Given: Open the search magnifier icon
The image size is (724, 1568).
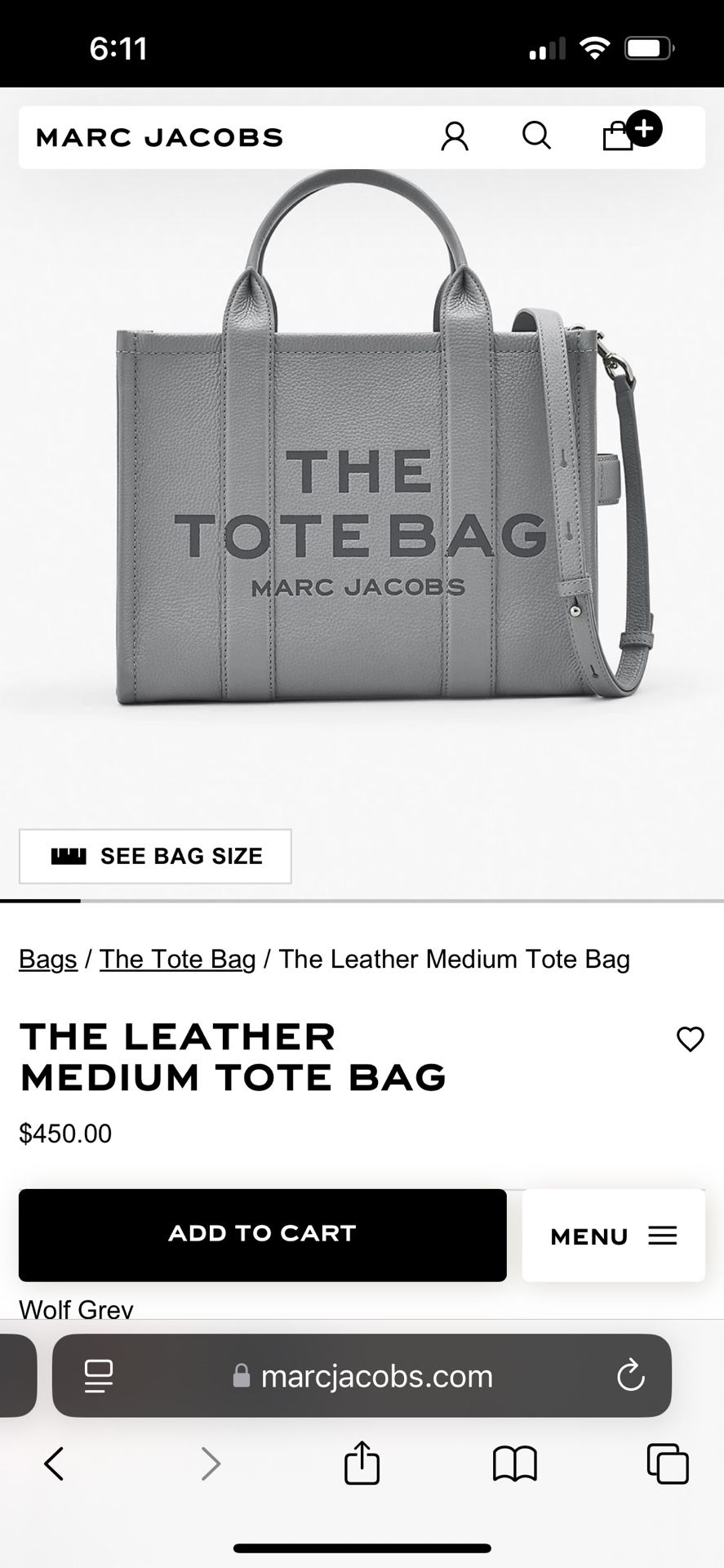Looking at the screenshot, I should (536, 136).
